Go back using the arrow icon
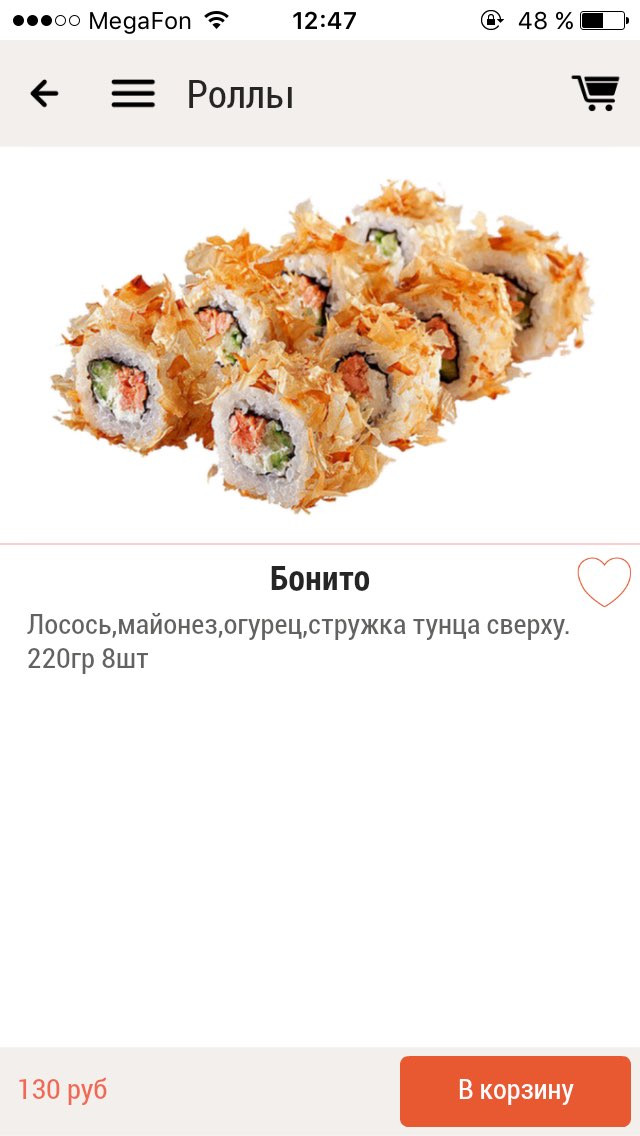Image resolution: width=640 pixels, height=1136 pixels. point(44,93)
